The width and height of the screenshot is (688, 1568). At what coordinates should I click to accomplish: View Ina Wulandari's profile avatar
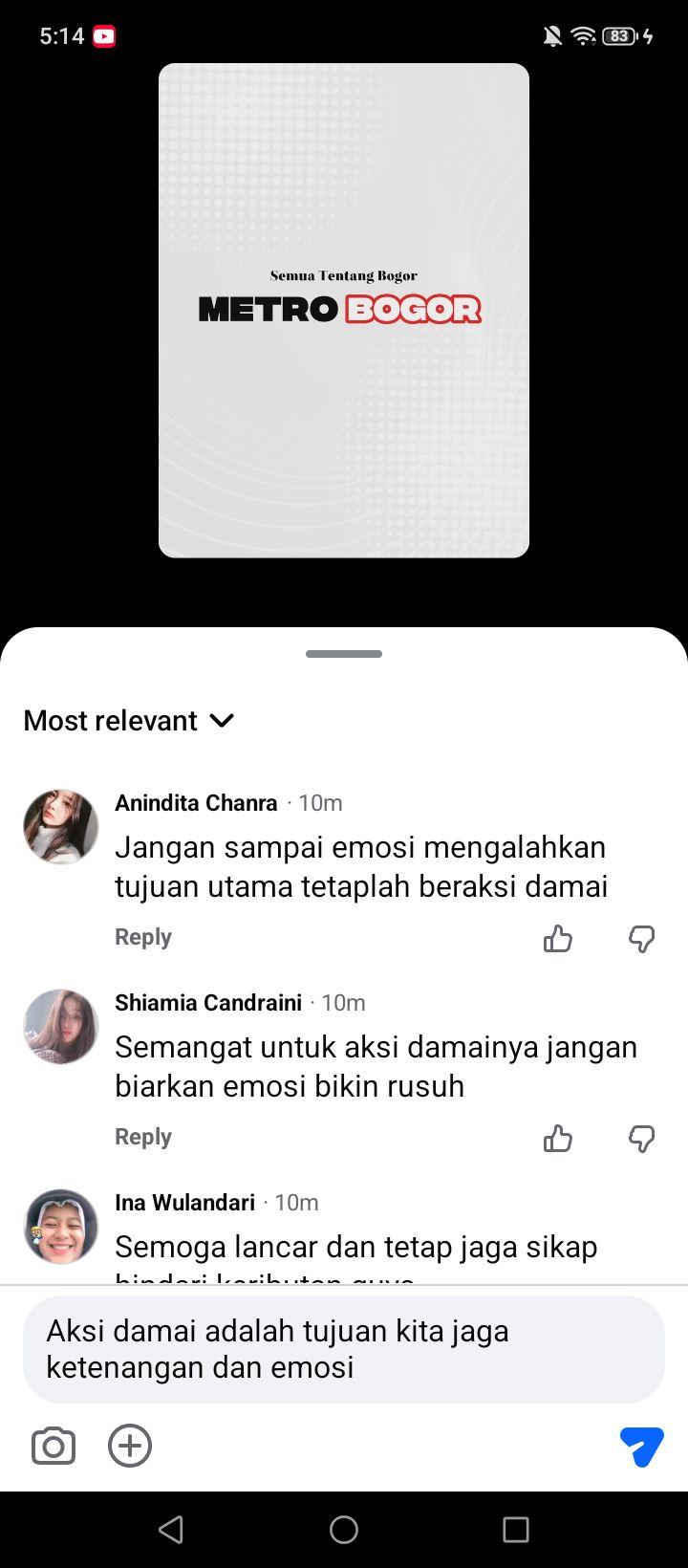click(x=61, y=1227)
